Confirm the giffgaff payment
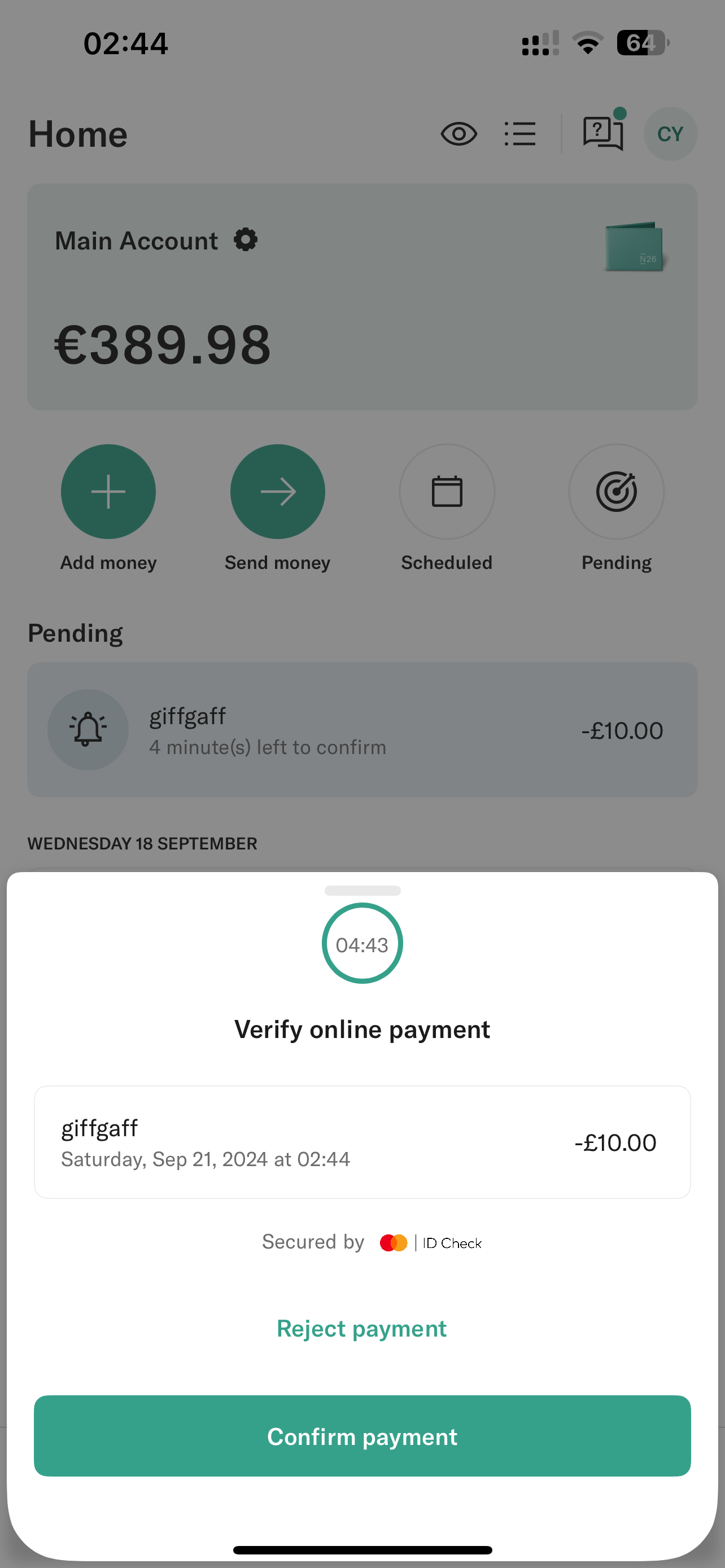Viewport: 725px width, 1568px height. pyautogui.click(x=362, y=1436)
